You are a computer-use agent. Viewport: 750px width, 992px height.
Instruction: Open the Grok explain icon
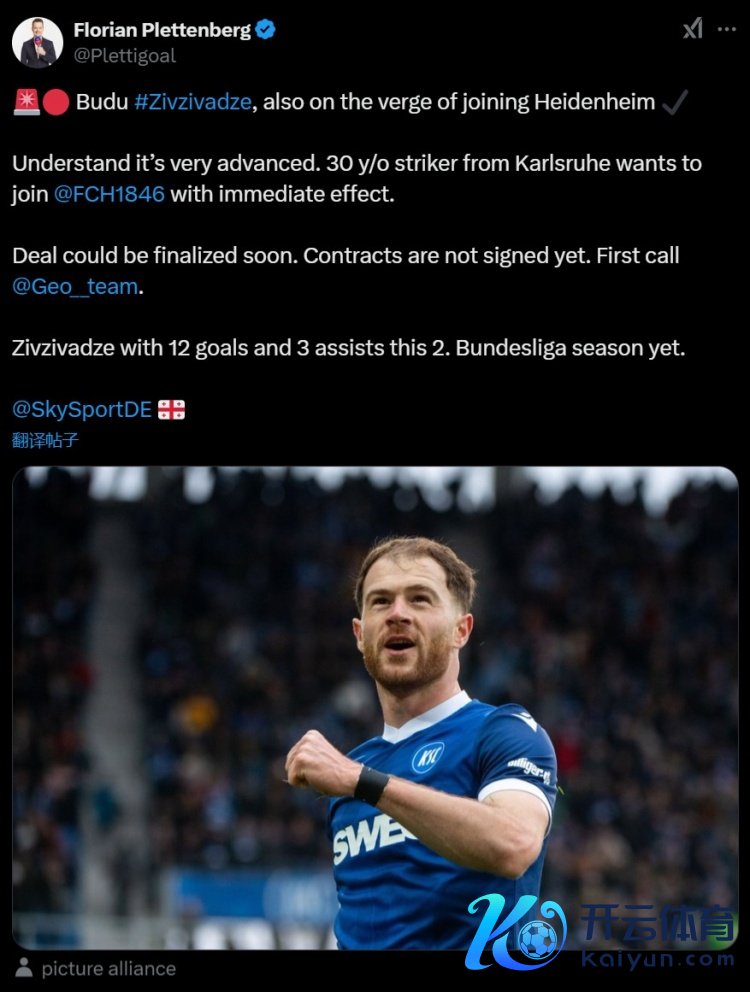pyautogui.click(x=692, y=30)
